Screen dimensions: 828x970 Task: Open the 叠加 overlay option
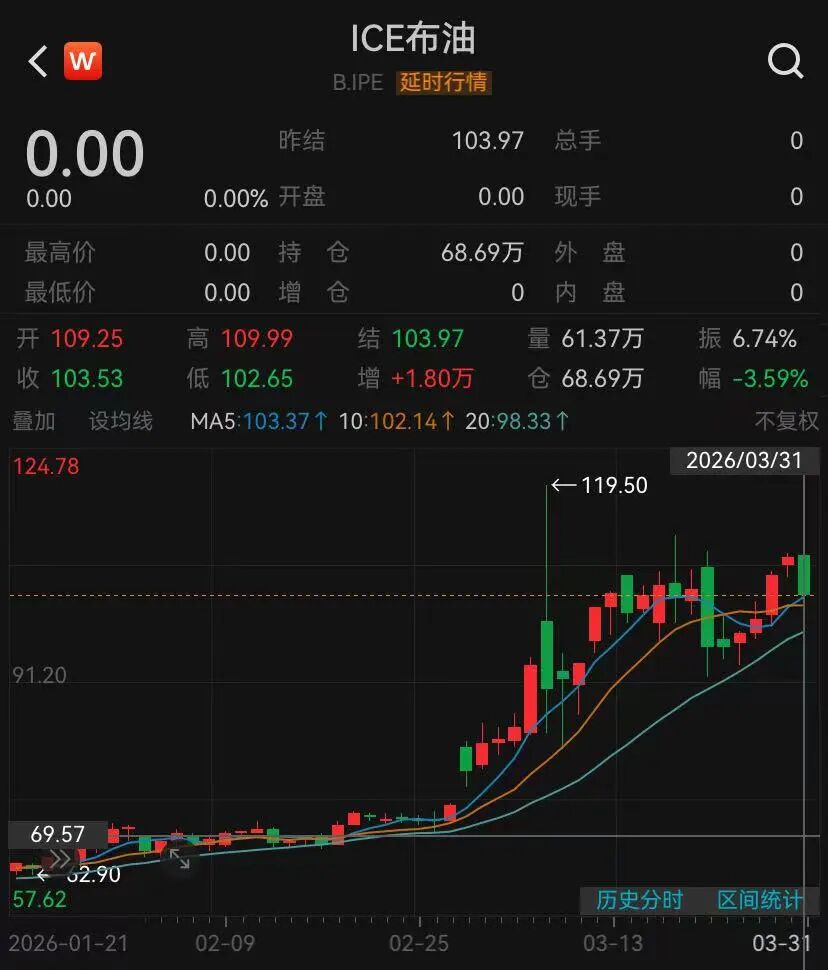click(34, 421)
